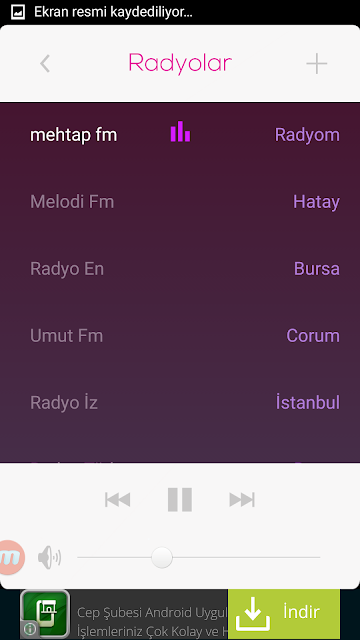The width and height of the screenshot is (360, 640).
Task: Go back using the left arrow
Action: coord(45,64)
